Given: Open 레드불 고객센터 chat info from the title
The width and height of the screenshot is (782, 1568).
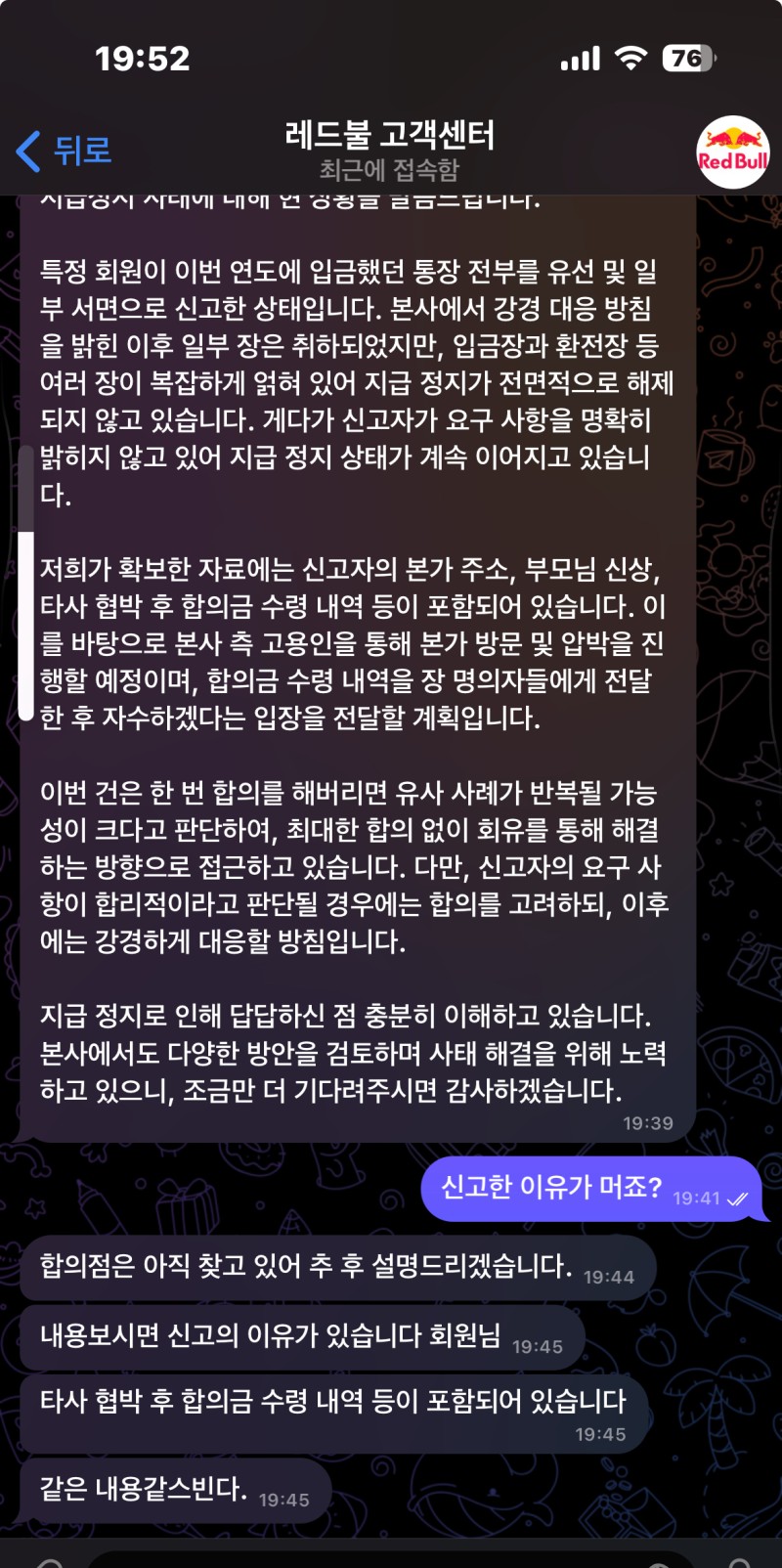Looking at the screenshot, I should pos(389,135).
